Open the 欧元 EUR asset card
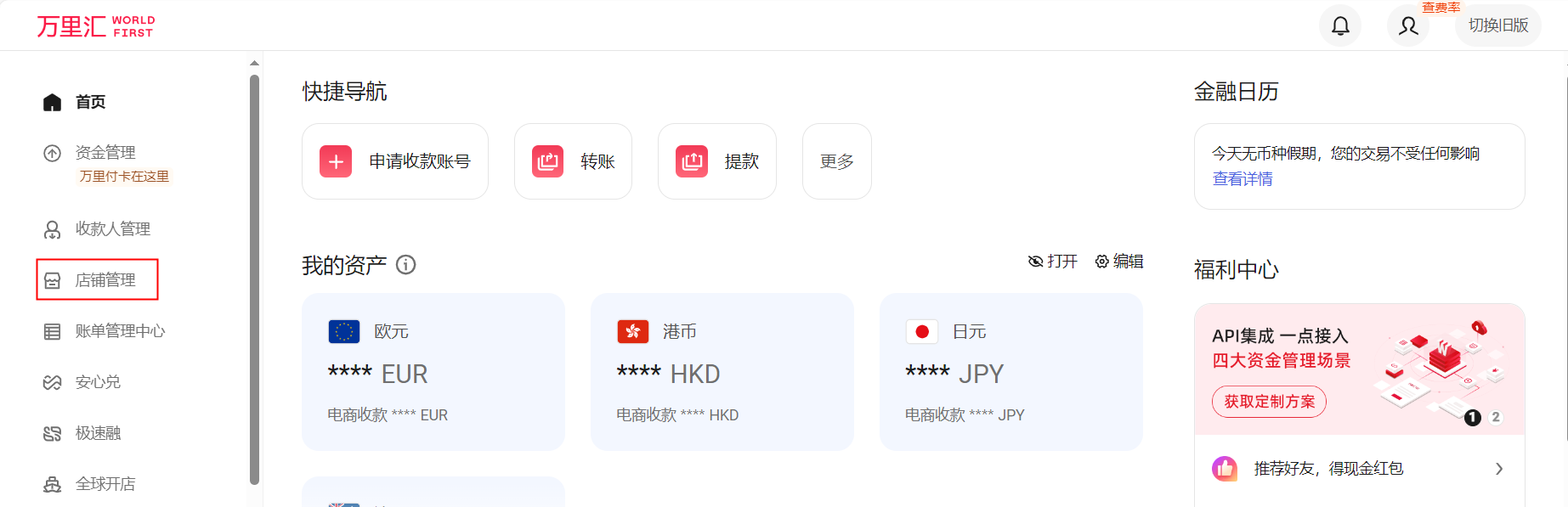The height and width of the screenshot is (507, 1568). [x=433, y=372]
